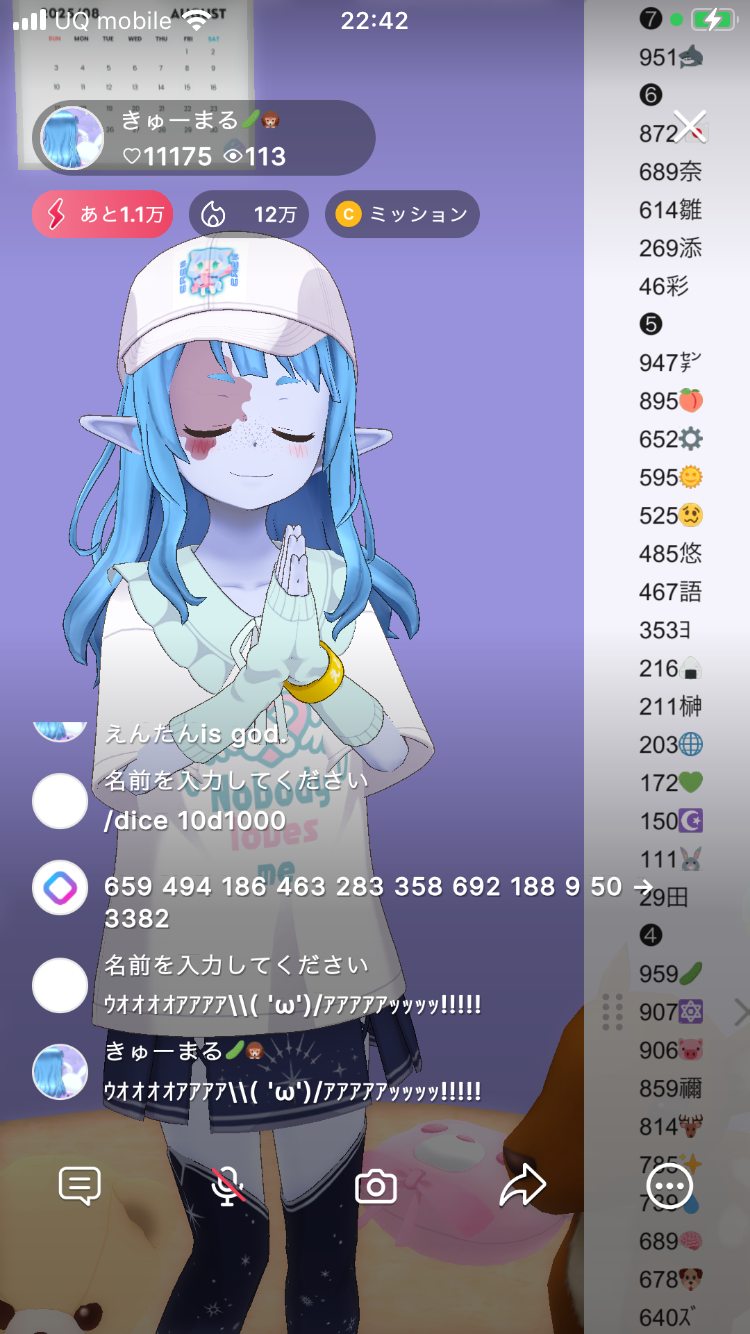Open the あと1.1万 ranking chip

point(103,214)
